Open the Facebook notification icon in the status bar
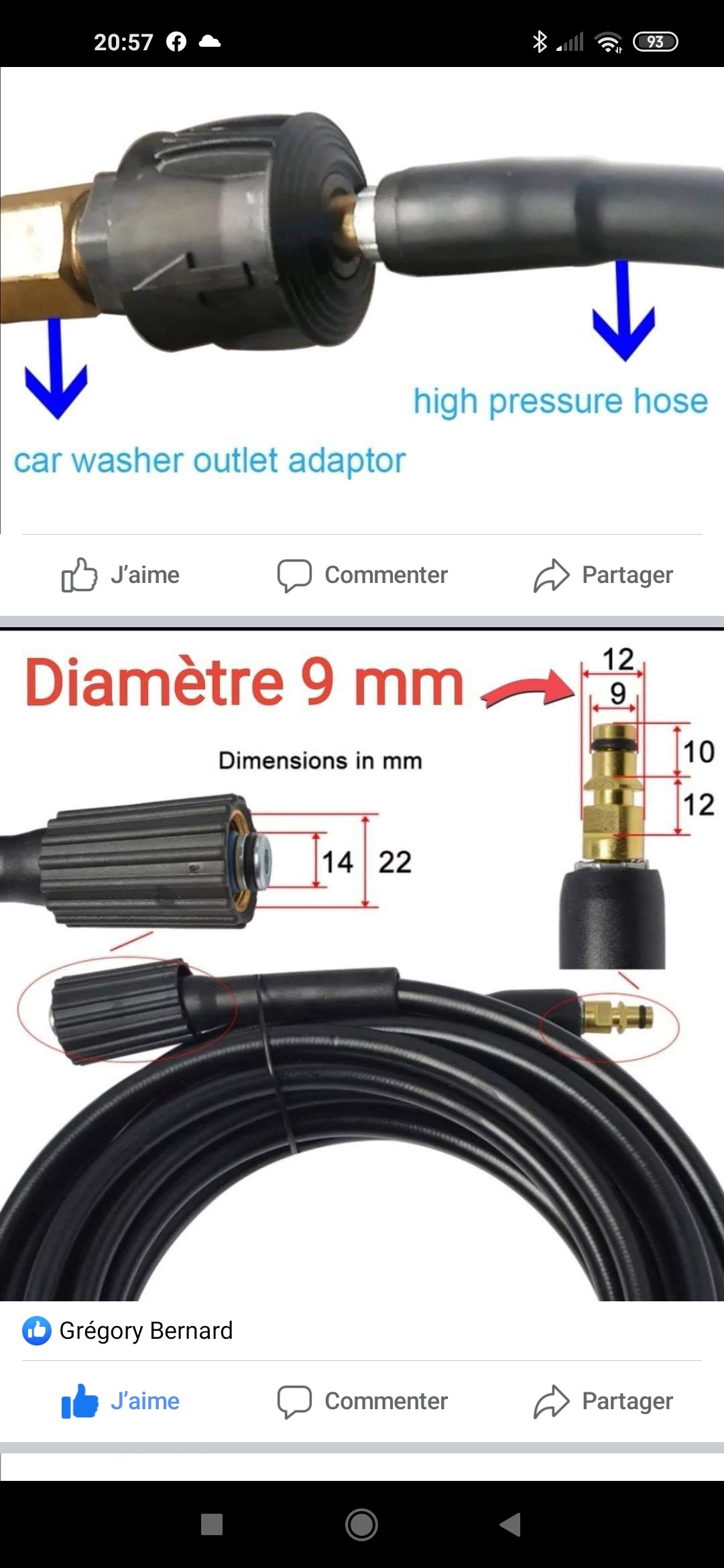Viewport: 724px width, 1568px height. click(176, 42)
